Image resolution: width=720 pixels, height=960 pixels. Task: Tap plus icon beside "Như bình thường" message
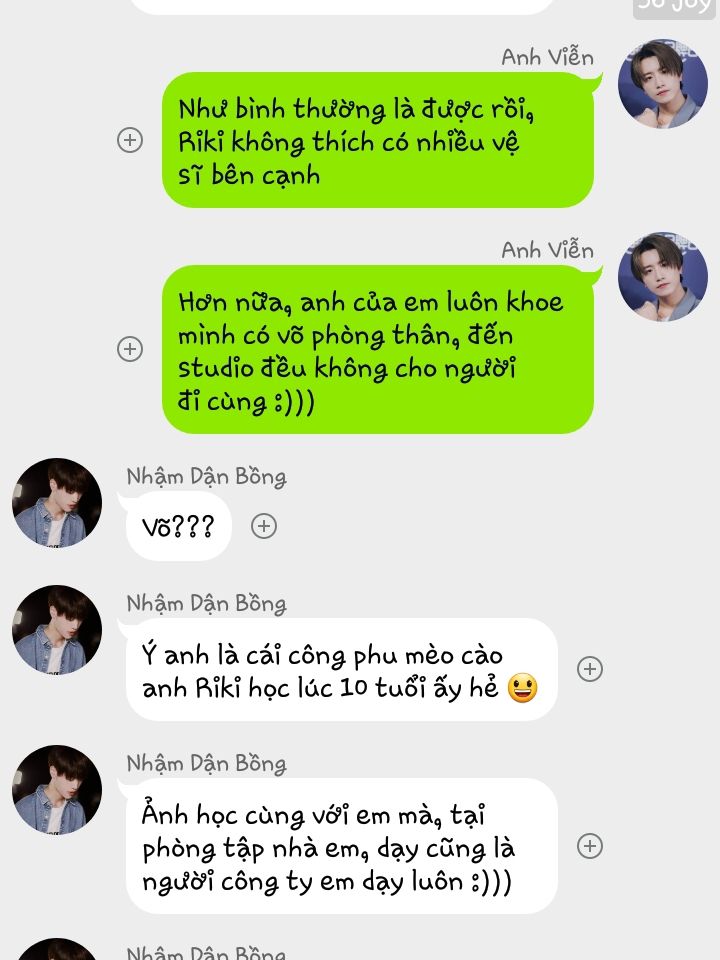[130, 140]
